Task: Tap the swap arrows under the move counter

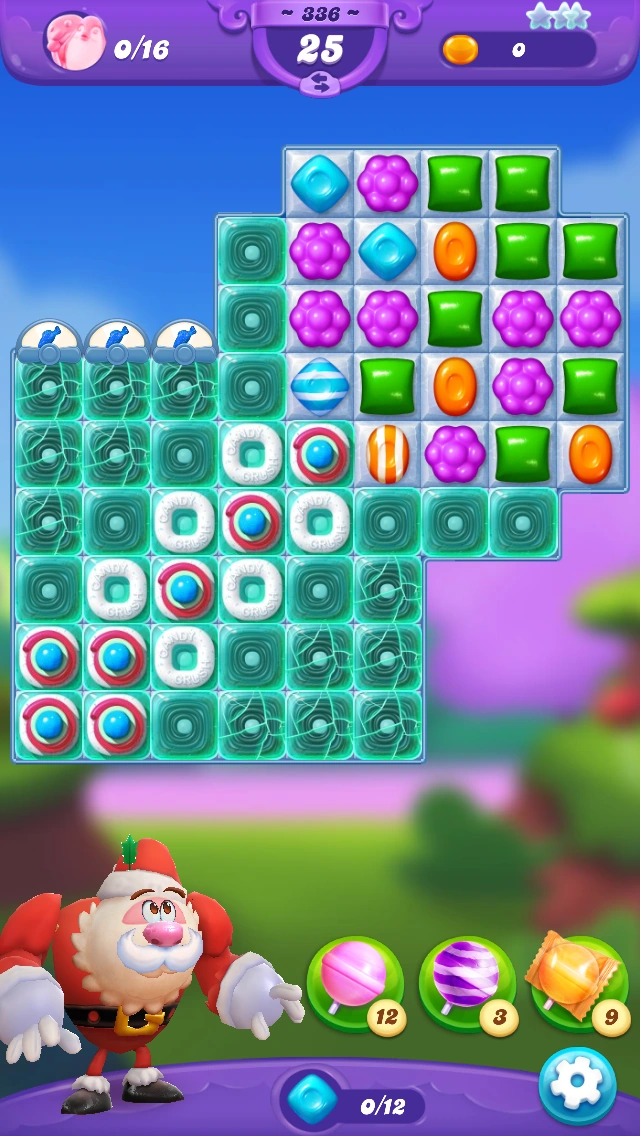Action: point(320,84)
